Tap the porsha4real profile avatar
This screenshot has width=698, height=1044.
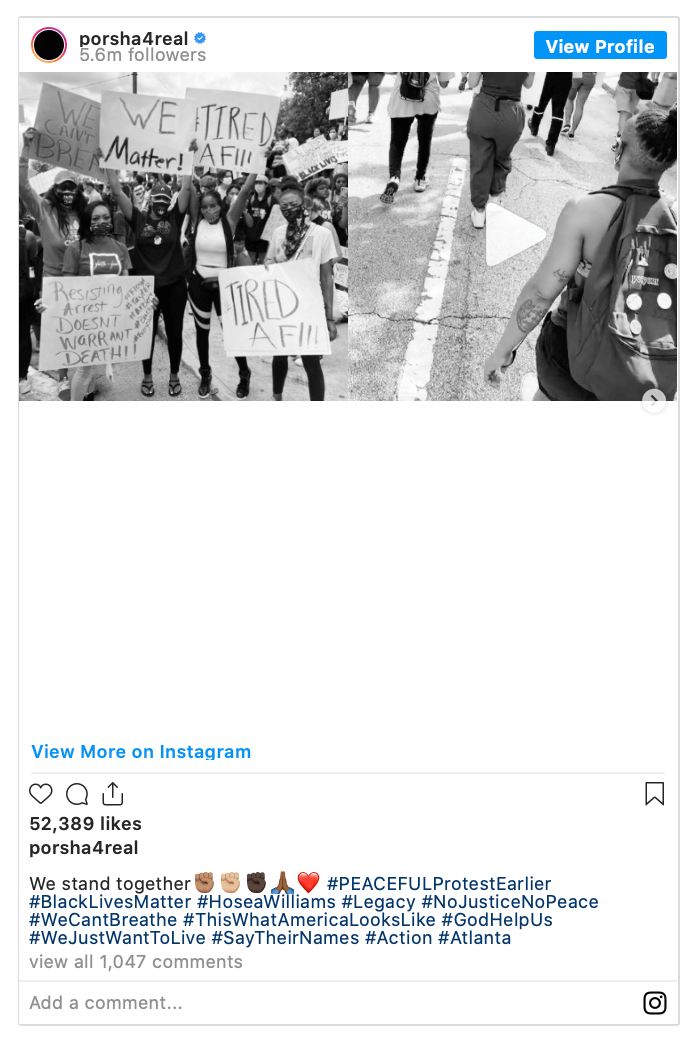(x=49, y=46)
